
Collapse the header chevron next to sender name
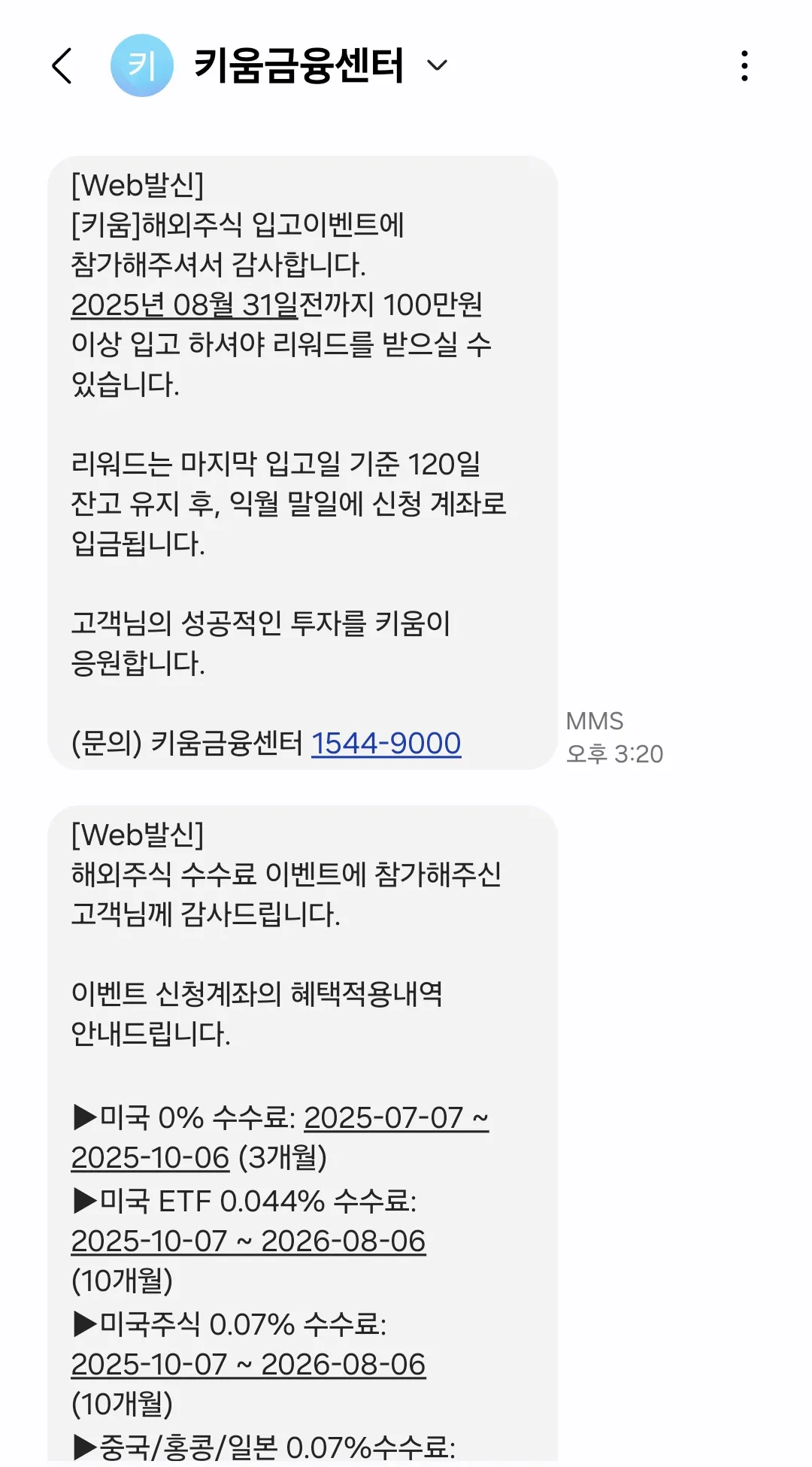click(x=435, y=68)
